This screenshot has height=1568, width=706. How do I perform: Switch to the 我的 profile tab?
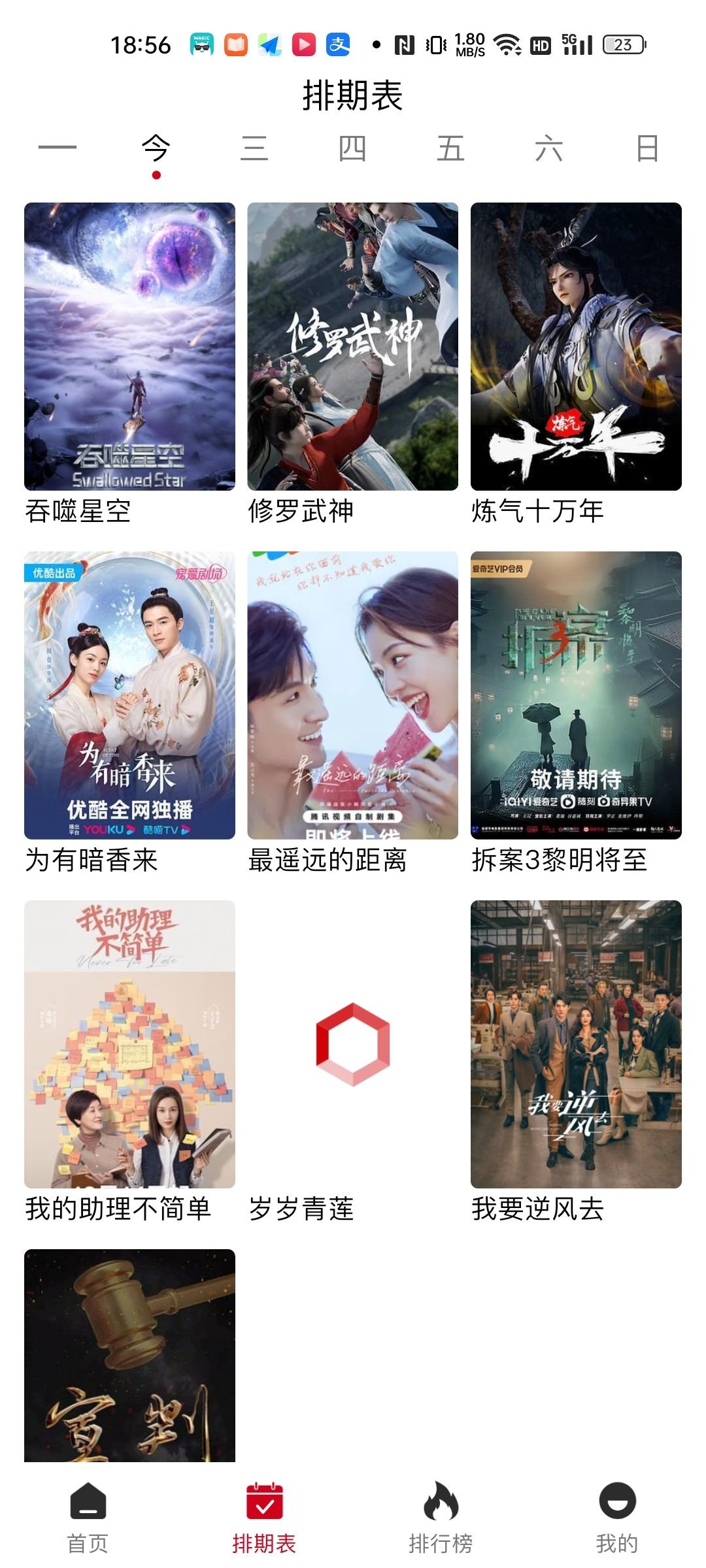tap(616, 1517)
